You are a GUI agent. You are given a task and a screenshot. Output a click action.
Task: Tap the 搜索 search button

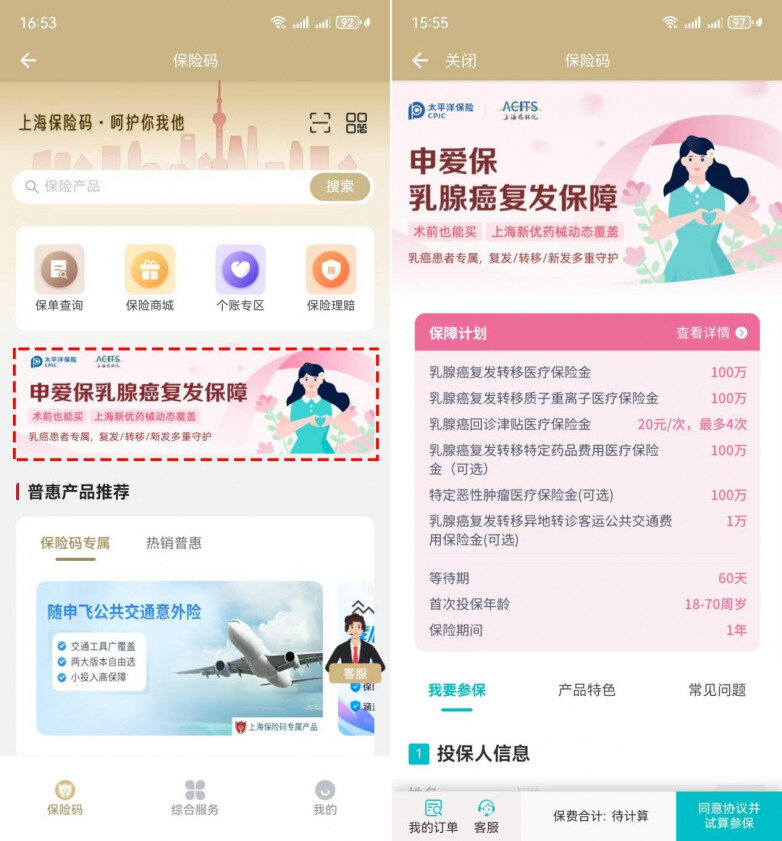(x=340, y=186)
